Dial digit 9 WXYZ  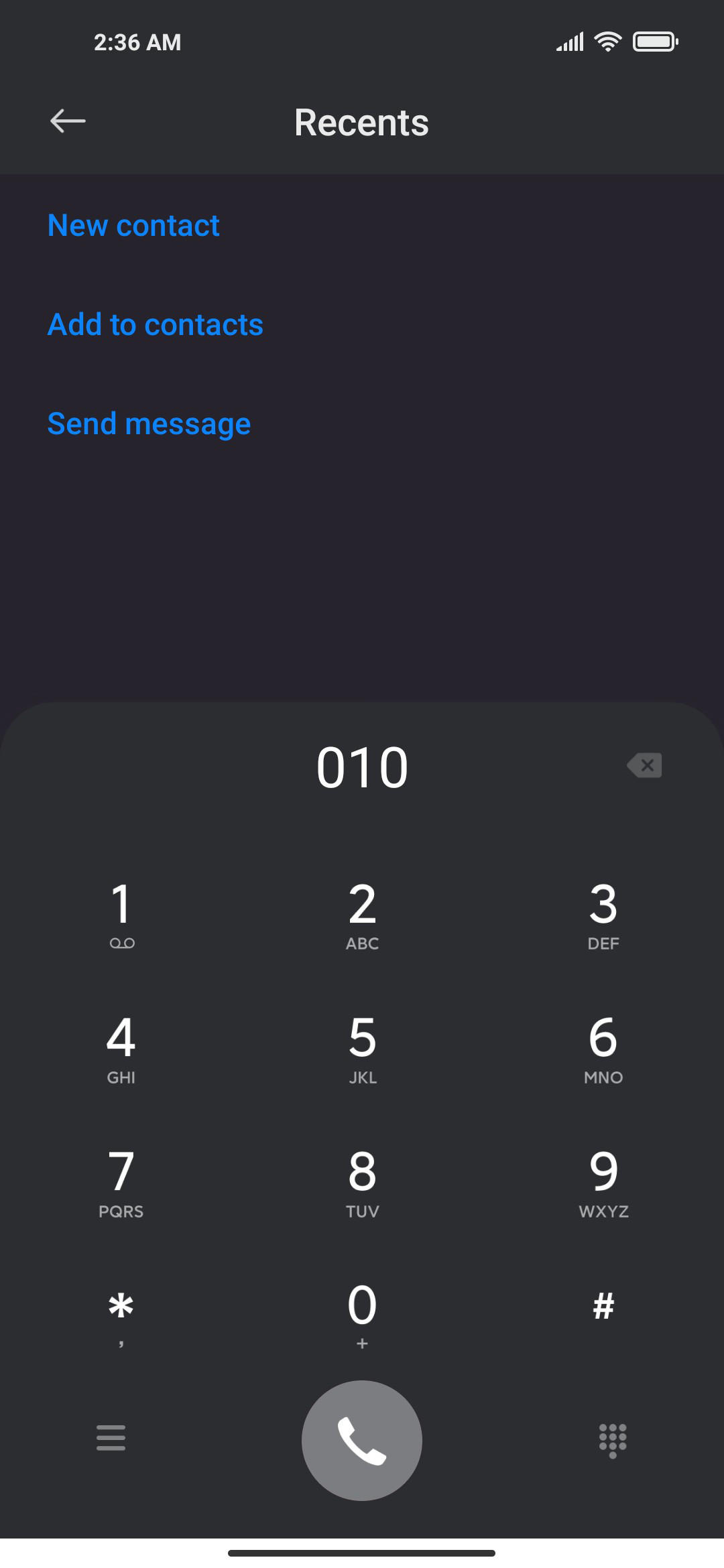[x=603, y=1183]
